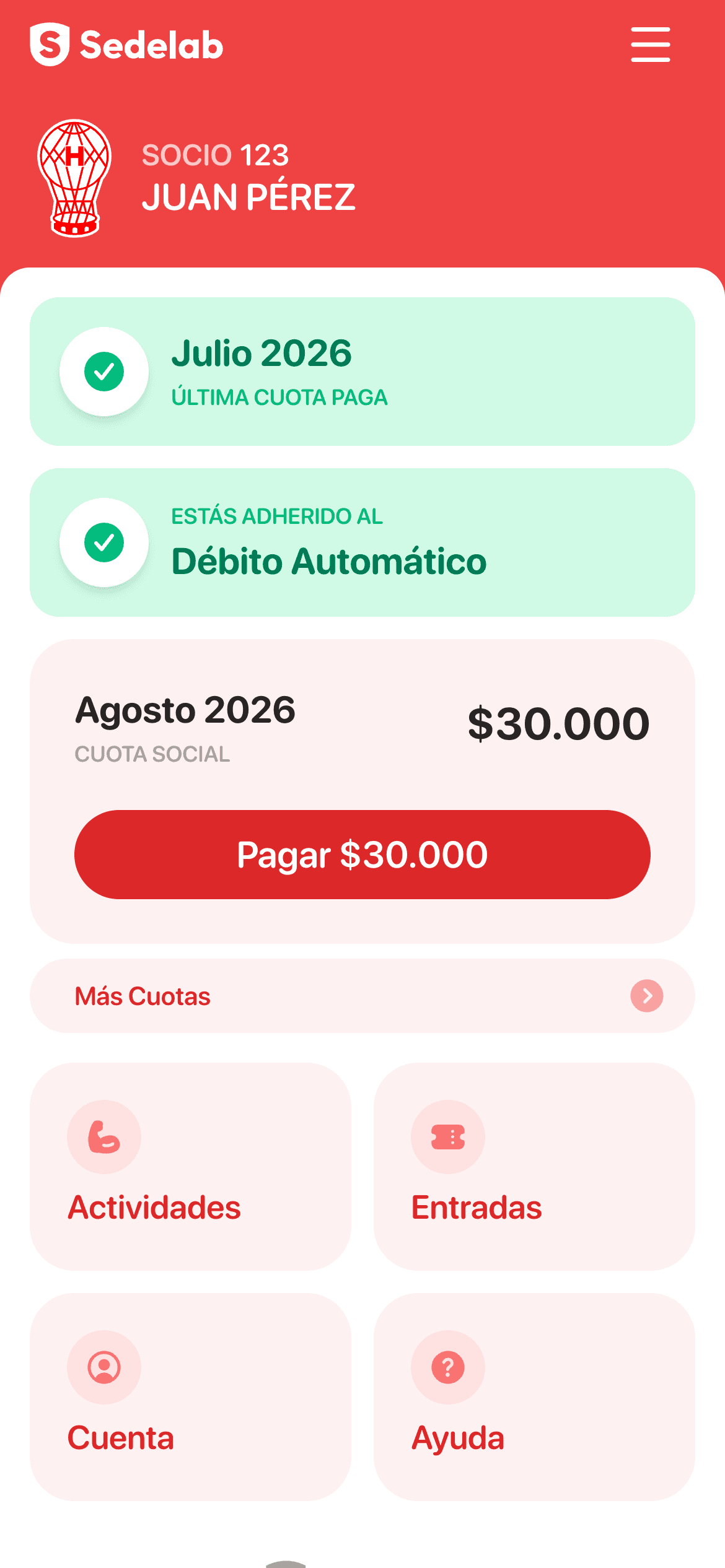Click the Cuenta profile icon
Image resolution: width=725 pixels, height=1568 pixels.
pos(103,1367)
